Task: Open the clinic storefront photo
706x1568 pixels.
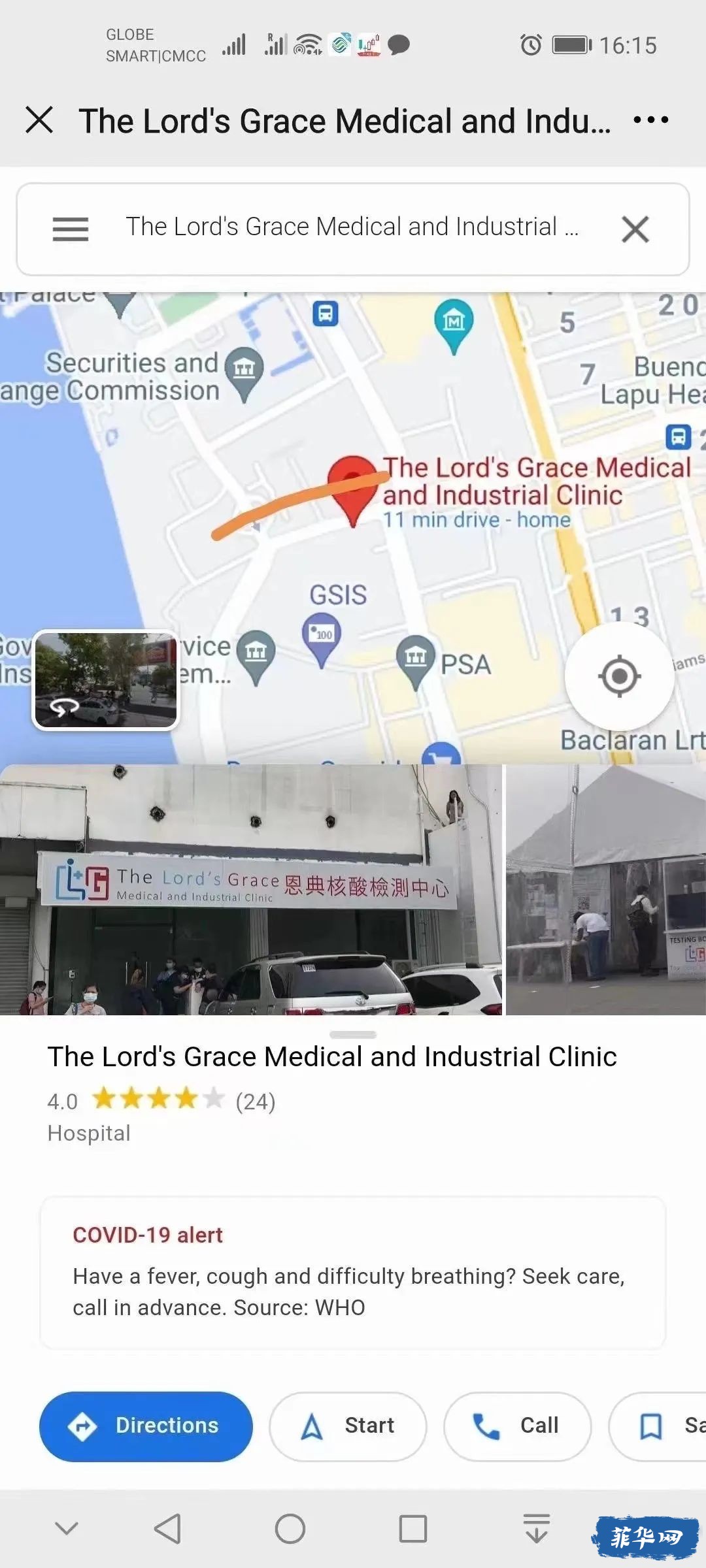Action: coord(251,890)
